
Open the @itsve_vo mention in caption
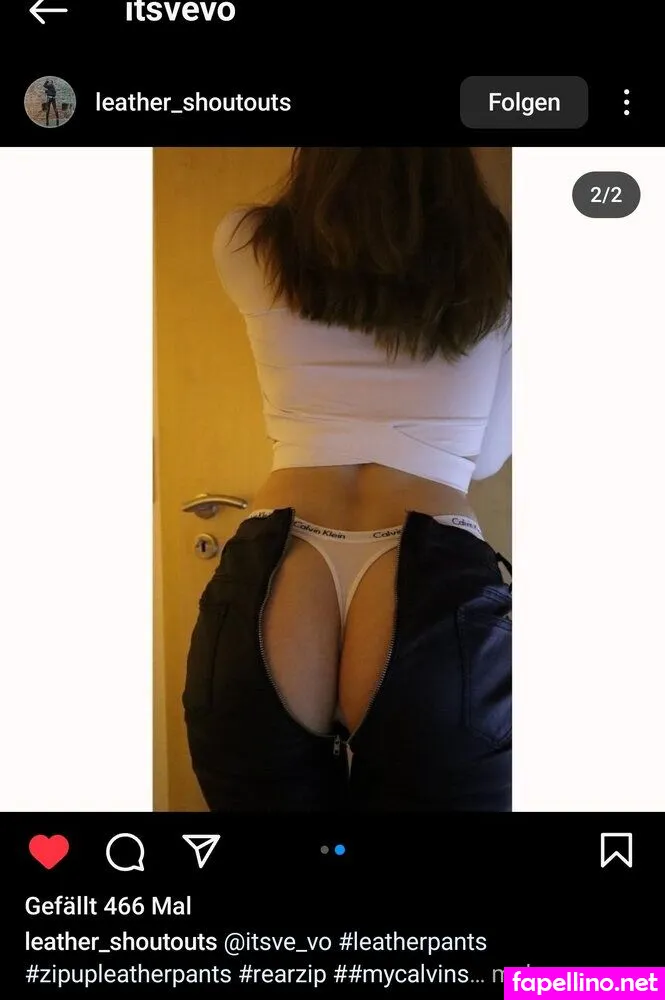pyautogui.click(x=277, y=942)
